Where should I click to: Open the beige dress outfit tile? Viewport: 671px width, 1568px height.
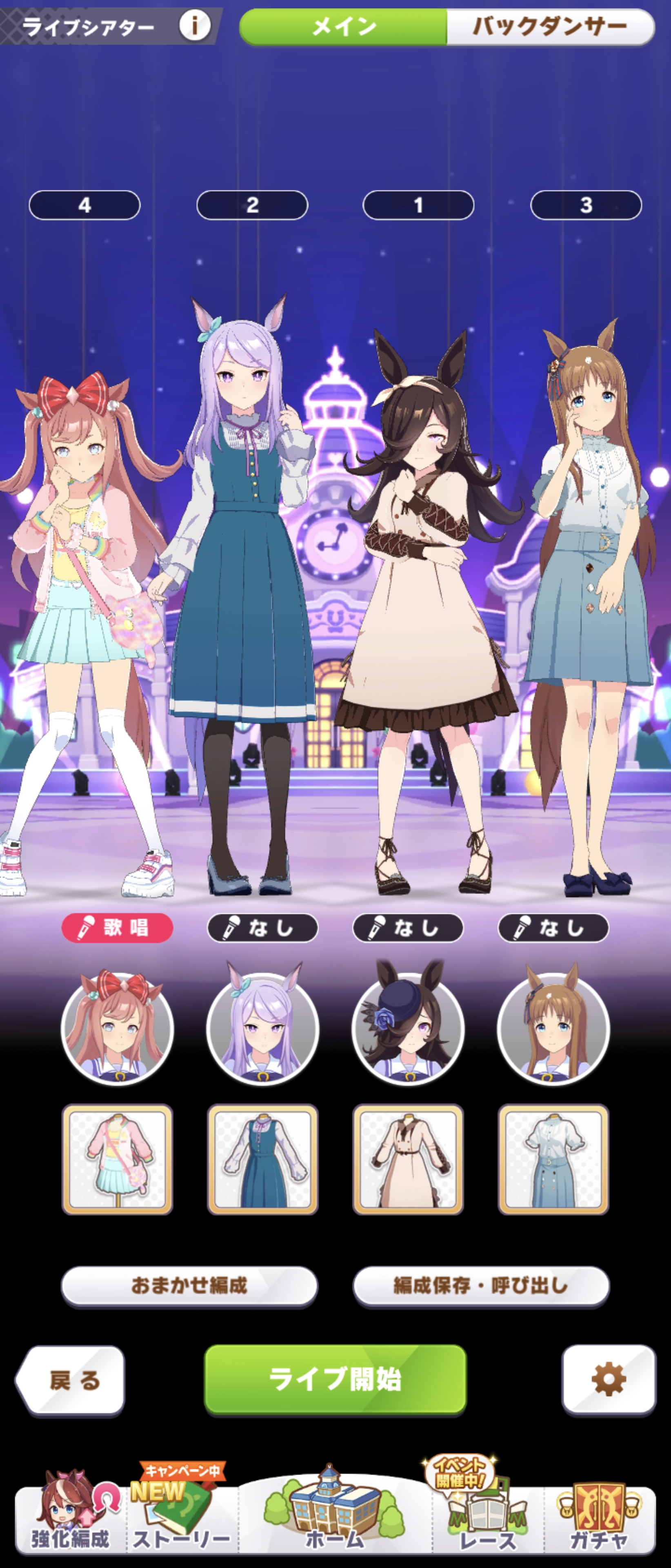(x=408, y=1159)
